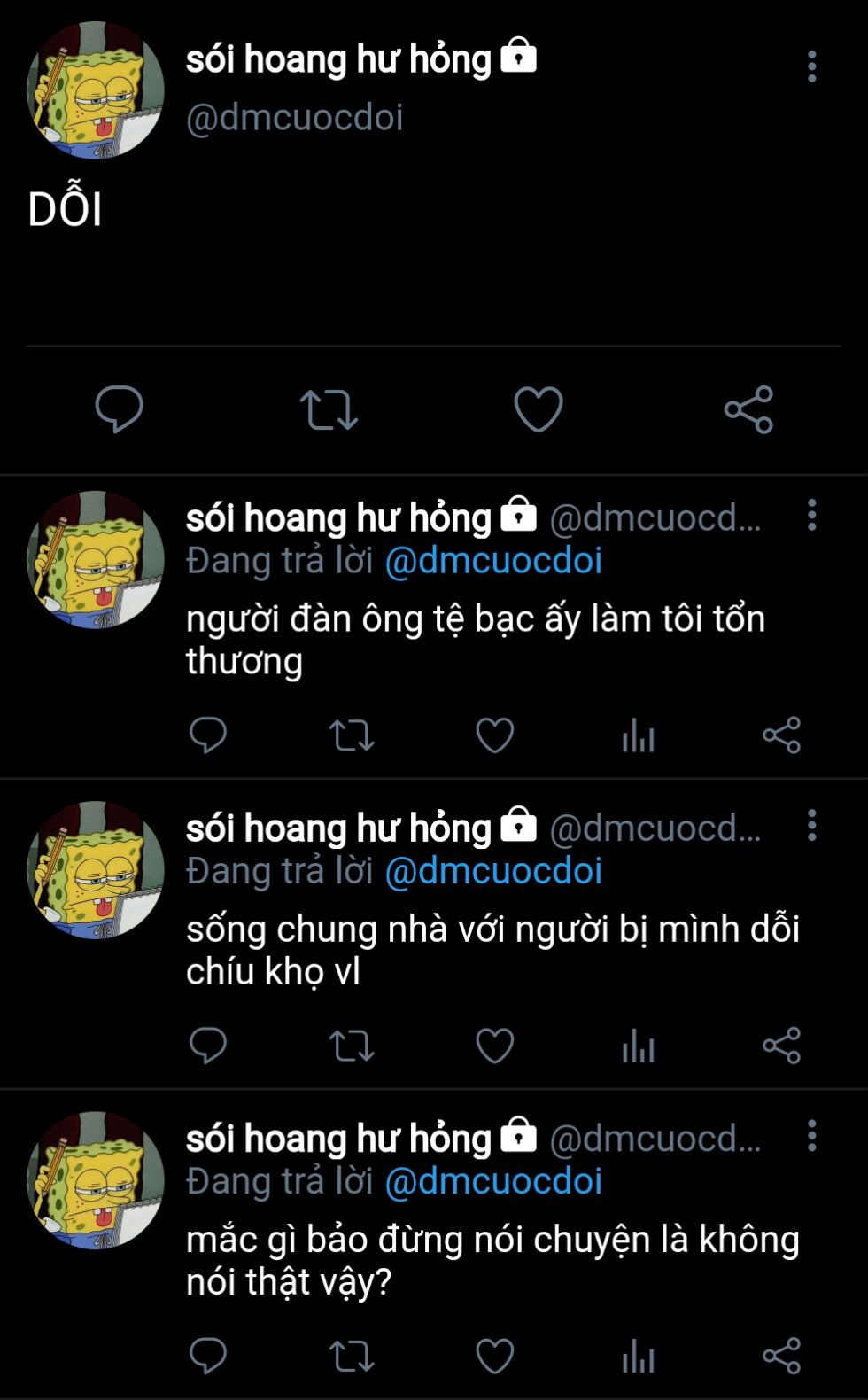Screen dimensions: 868x1400
Task: Share the 'mắc gì bảo đừng nói chuyện' tweet
Action: click(x=781, y=1356)
